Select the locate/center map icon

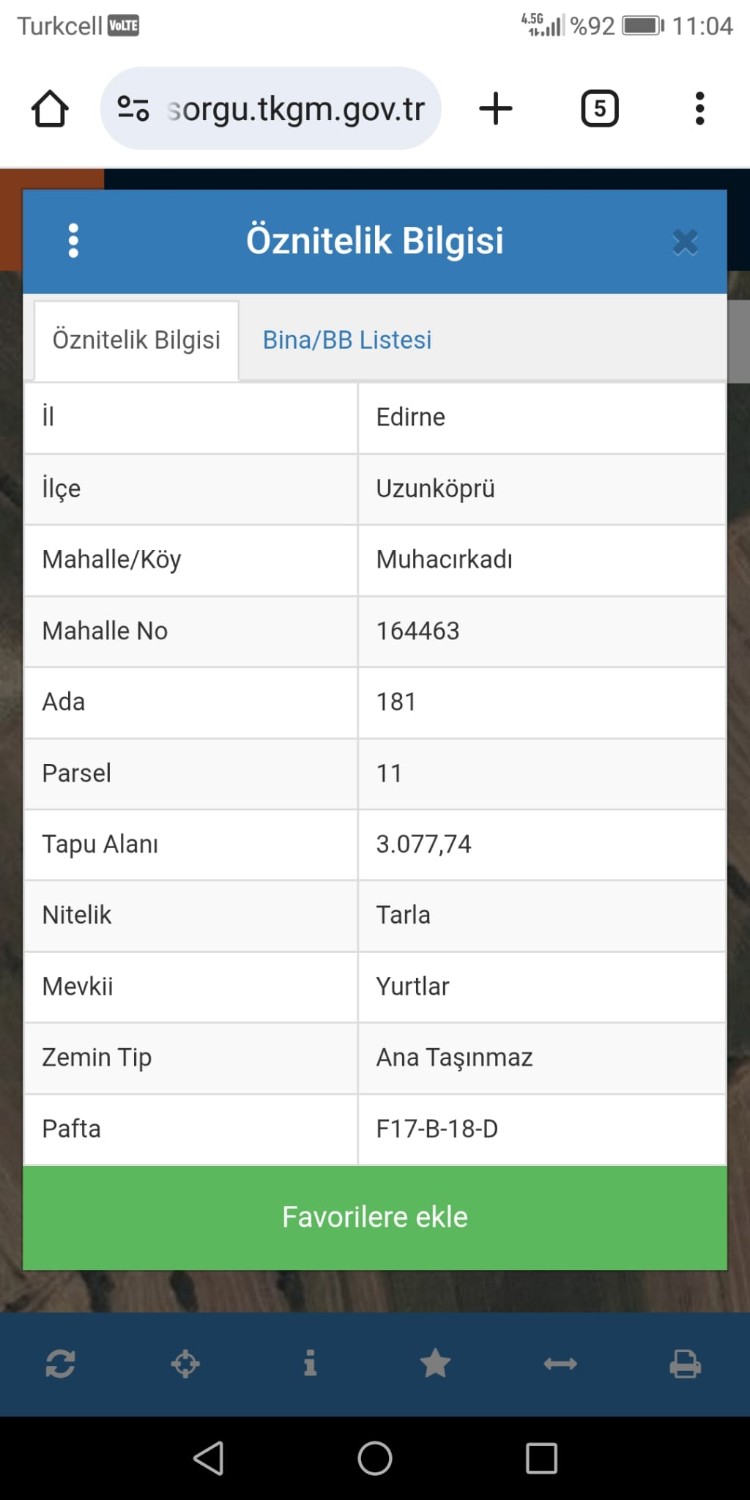click(x=185, y=1363)
